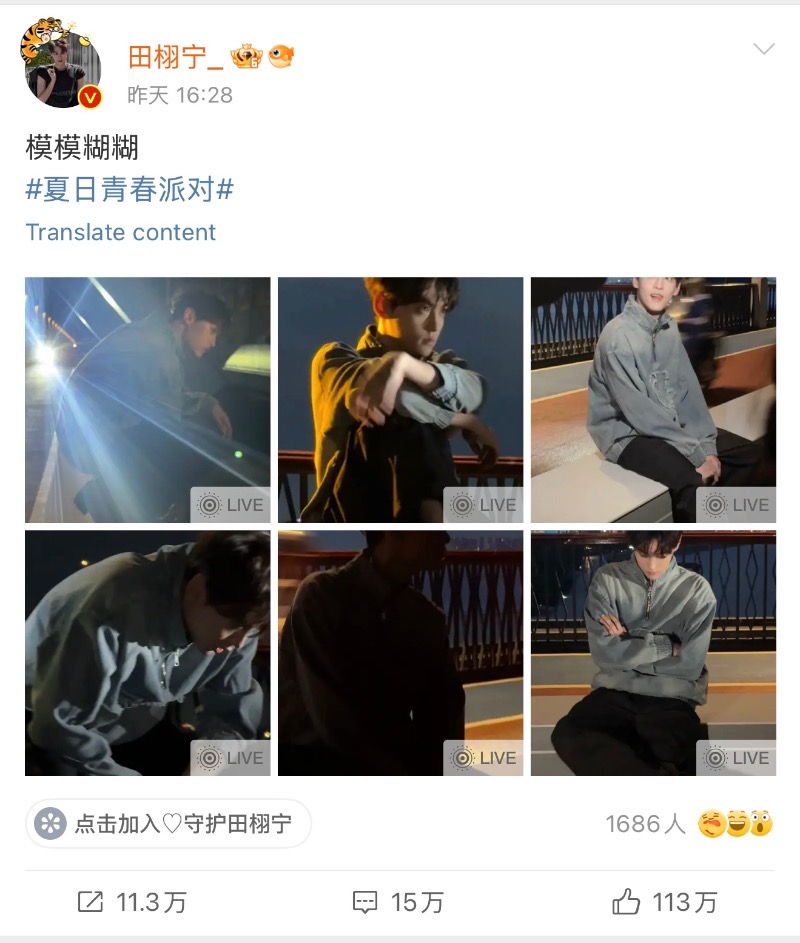This screenshot has height=943, width=800.
Task: Open live photo of man kneeling with folded arms
Action: click(653, 652)
